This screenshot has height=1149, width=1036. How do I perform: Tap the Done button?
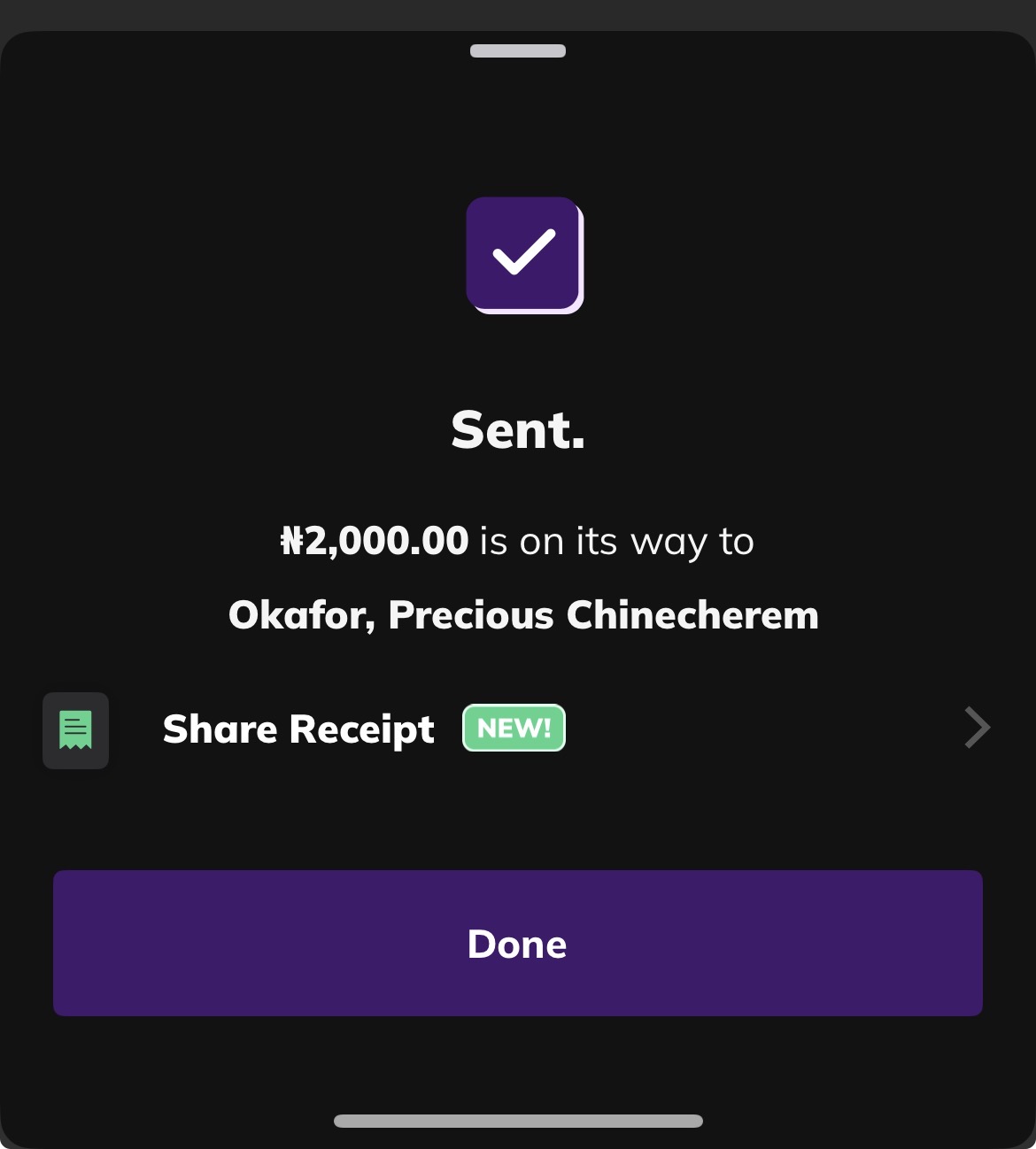tap(517, 944)
